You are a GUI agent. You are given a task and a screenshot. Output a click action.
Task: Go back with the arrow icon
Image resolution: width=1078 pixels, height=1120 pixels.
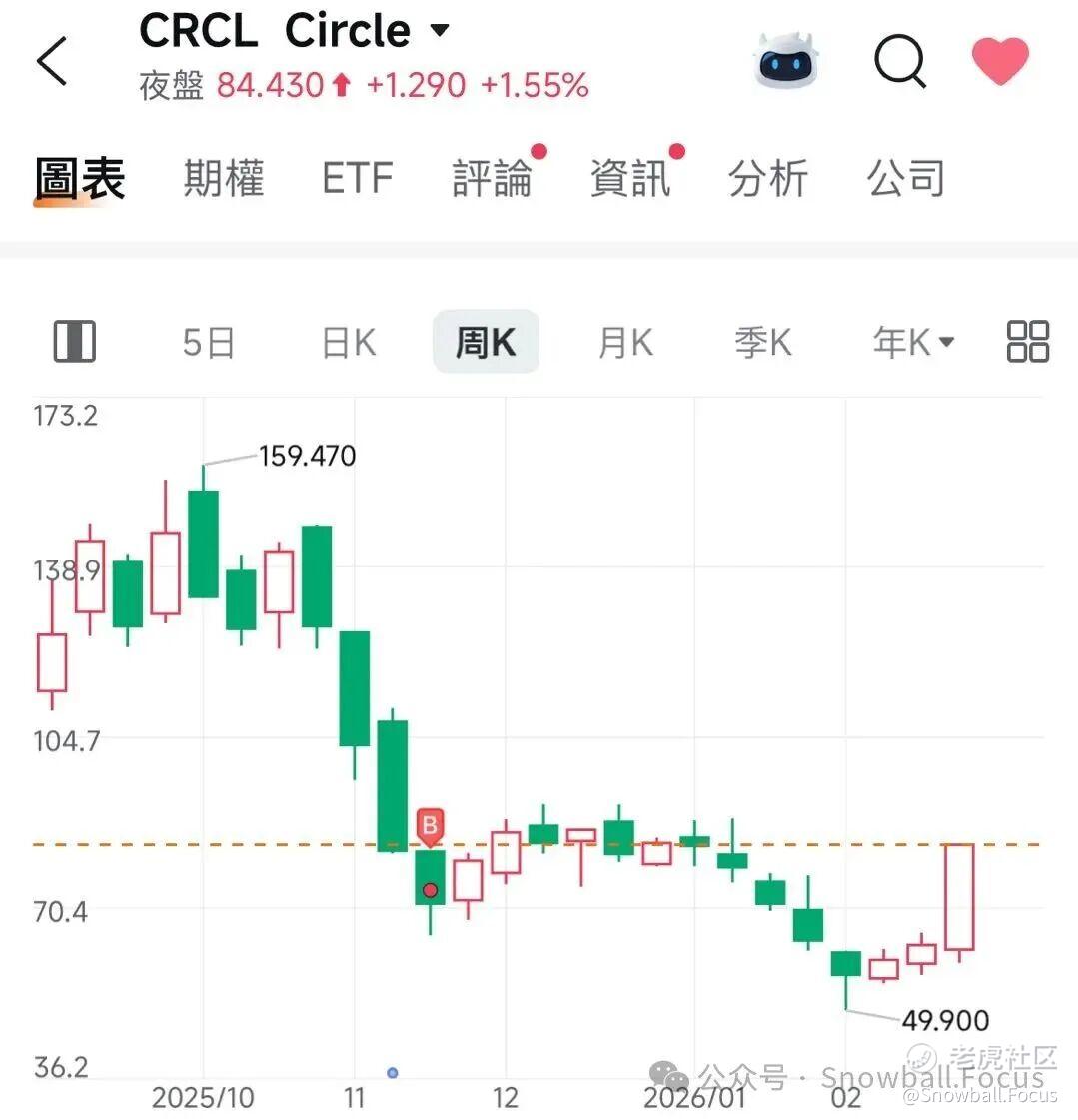52,61
